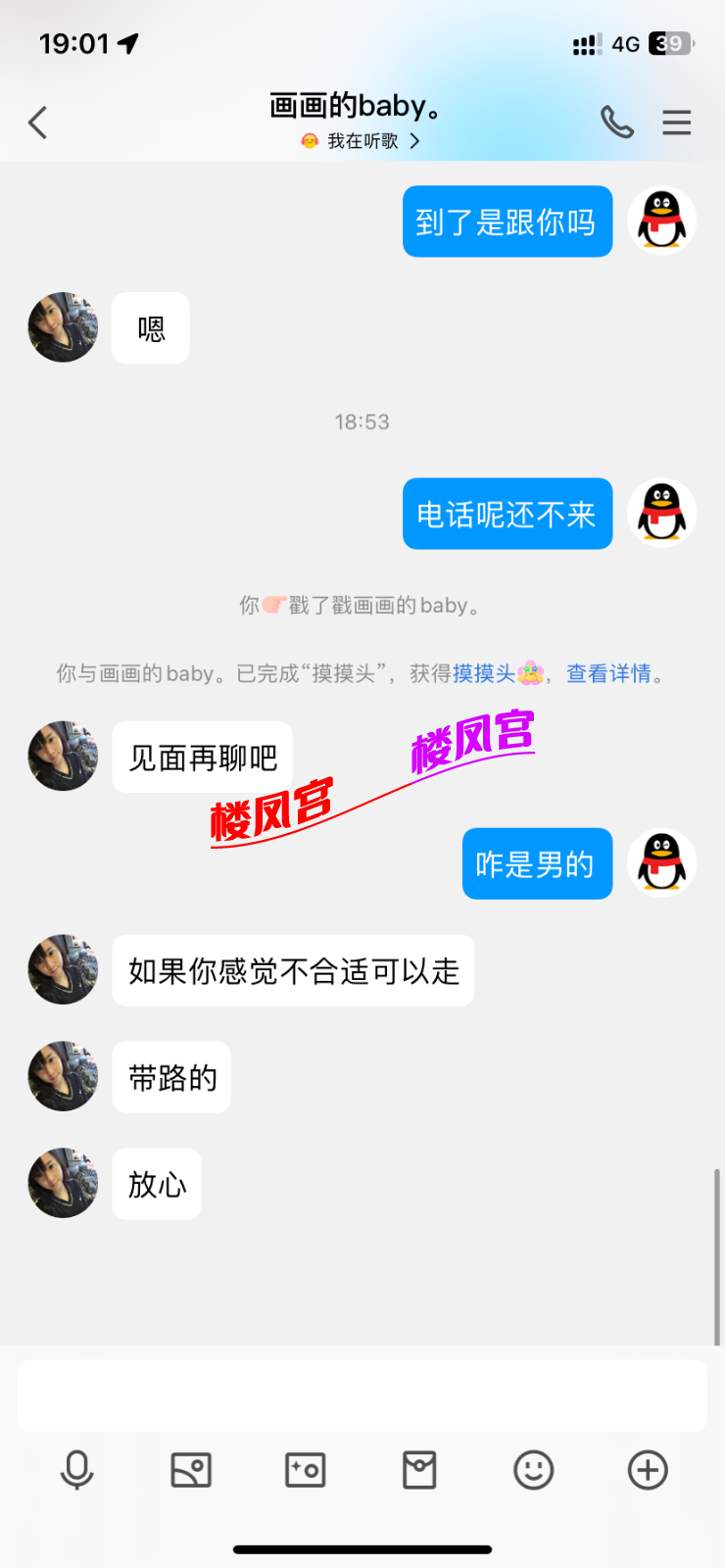
Task: Start a call with the phone icon
Action: point(617,122)
